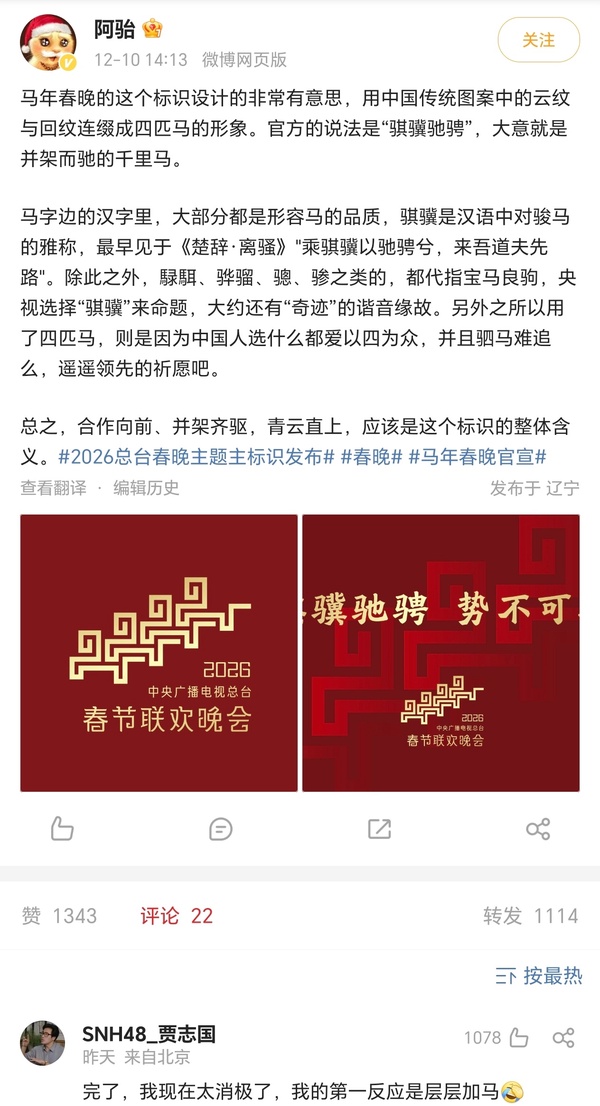Tap 查看翻译 to translate post
The height and width of the screenshot is (1106, 600).
pyautogui.click(x=53, y=487)
